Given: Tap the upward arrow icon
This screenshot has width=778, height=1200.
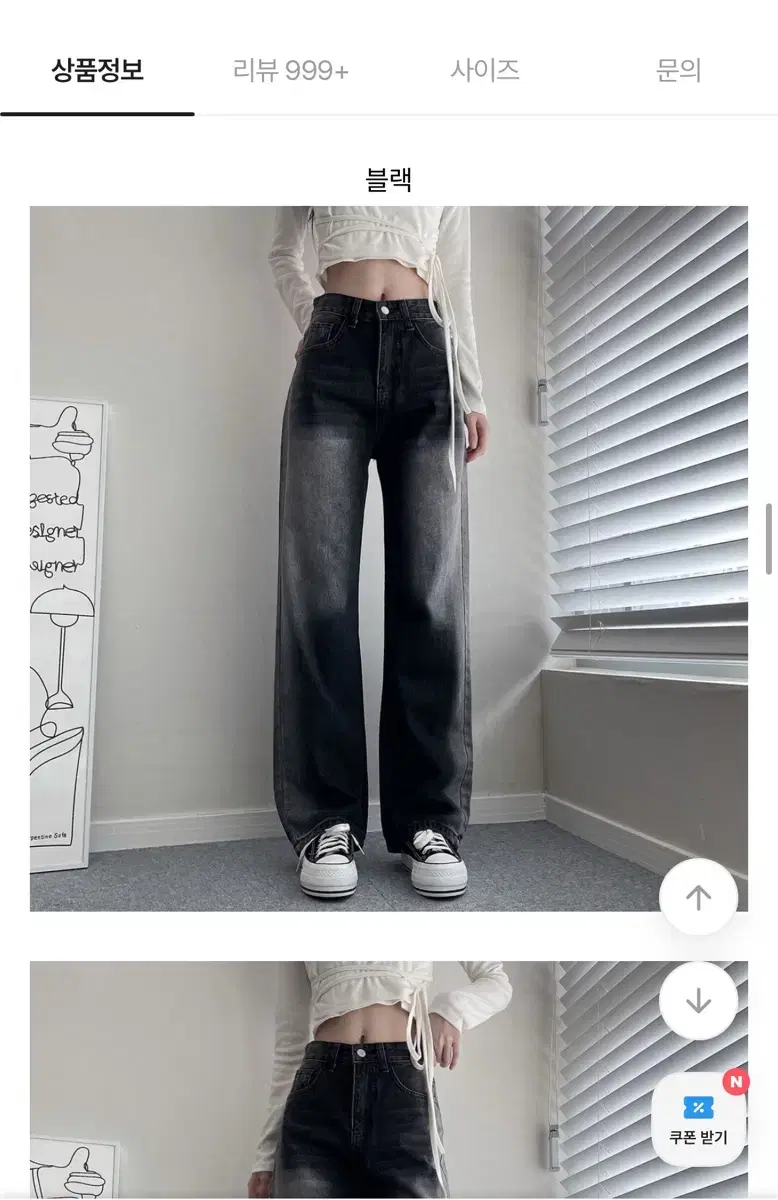Looking at the screenshot, I should [x=699, y=897].
